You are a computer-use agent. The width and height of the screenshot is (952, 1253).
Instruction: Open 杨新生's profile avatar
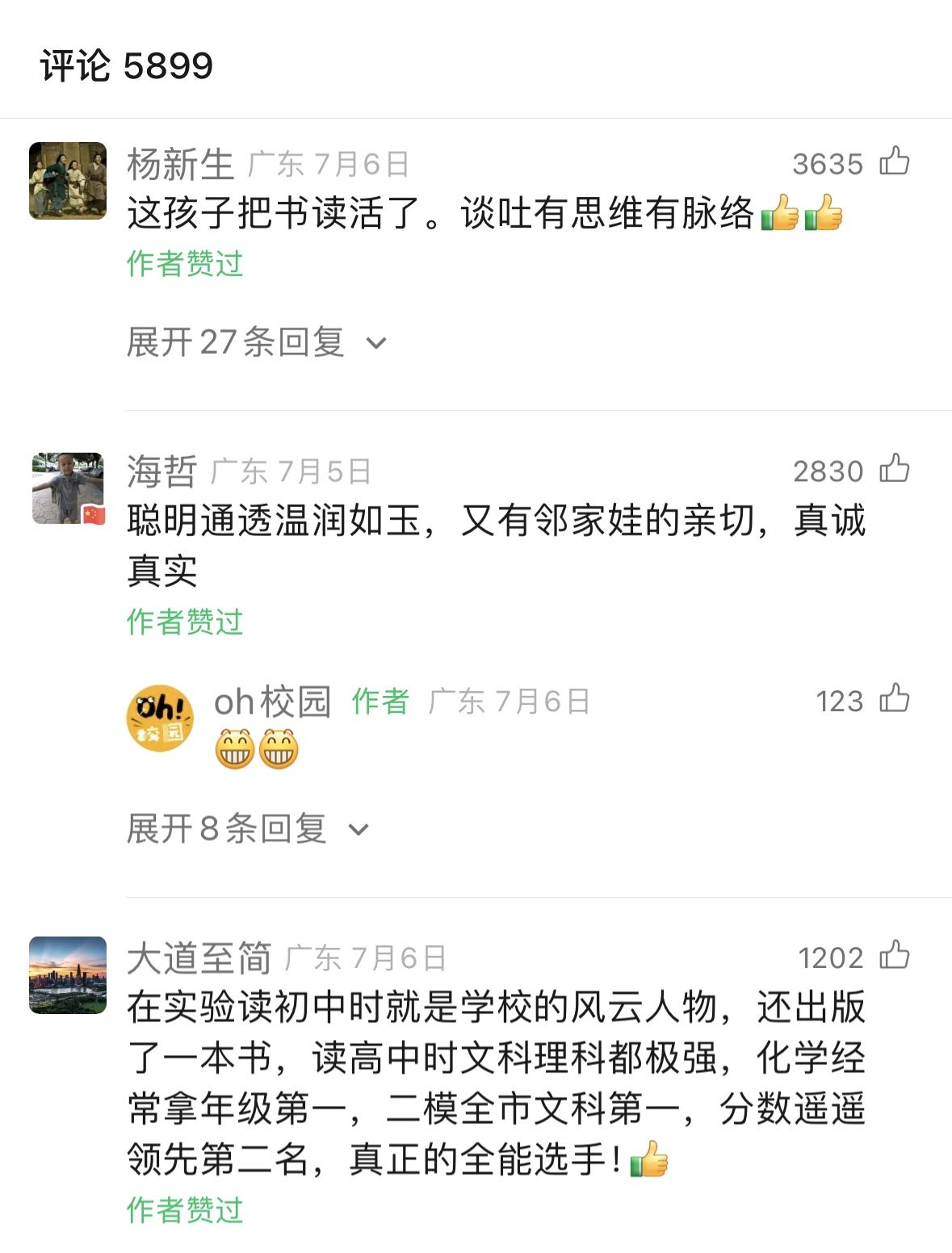tap(68, 181)
